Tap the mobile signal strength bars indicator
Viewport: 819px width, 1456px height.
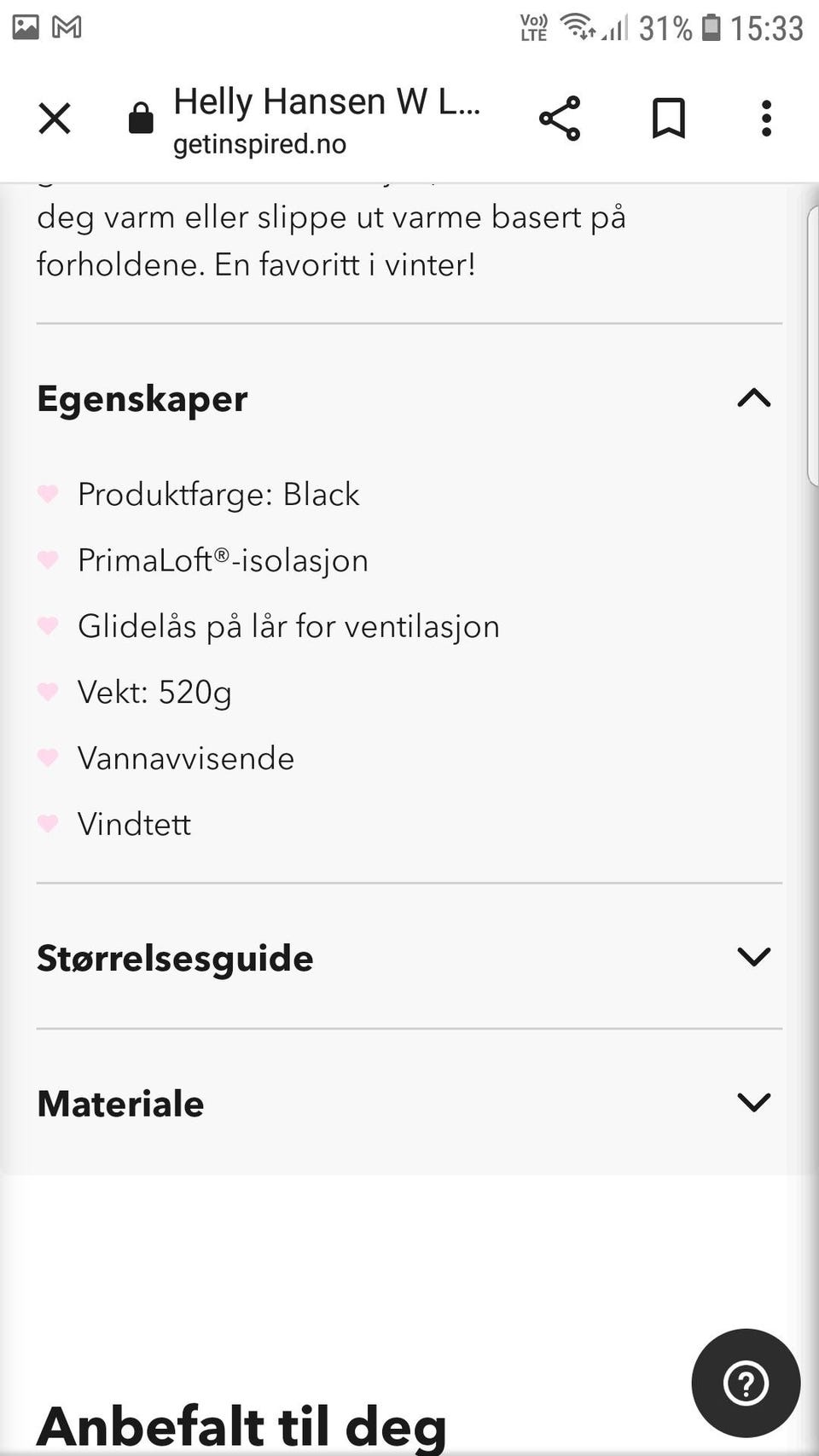click(x=613, y=26)
